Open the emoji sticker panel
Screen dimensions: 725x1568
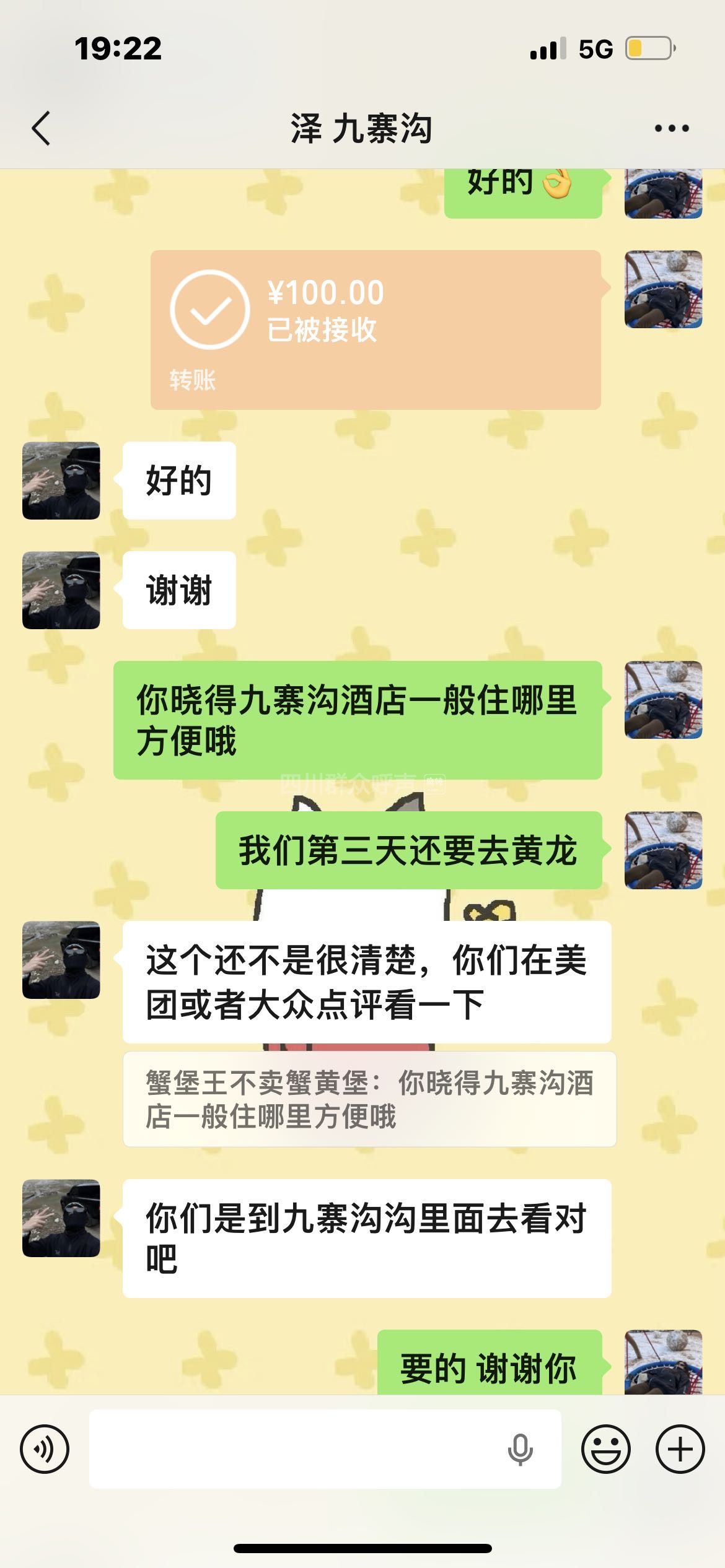[x=605, y=1449]
